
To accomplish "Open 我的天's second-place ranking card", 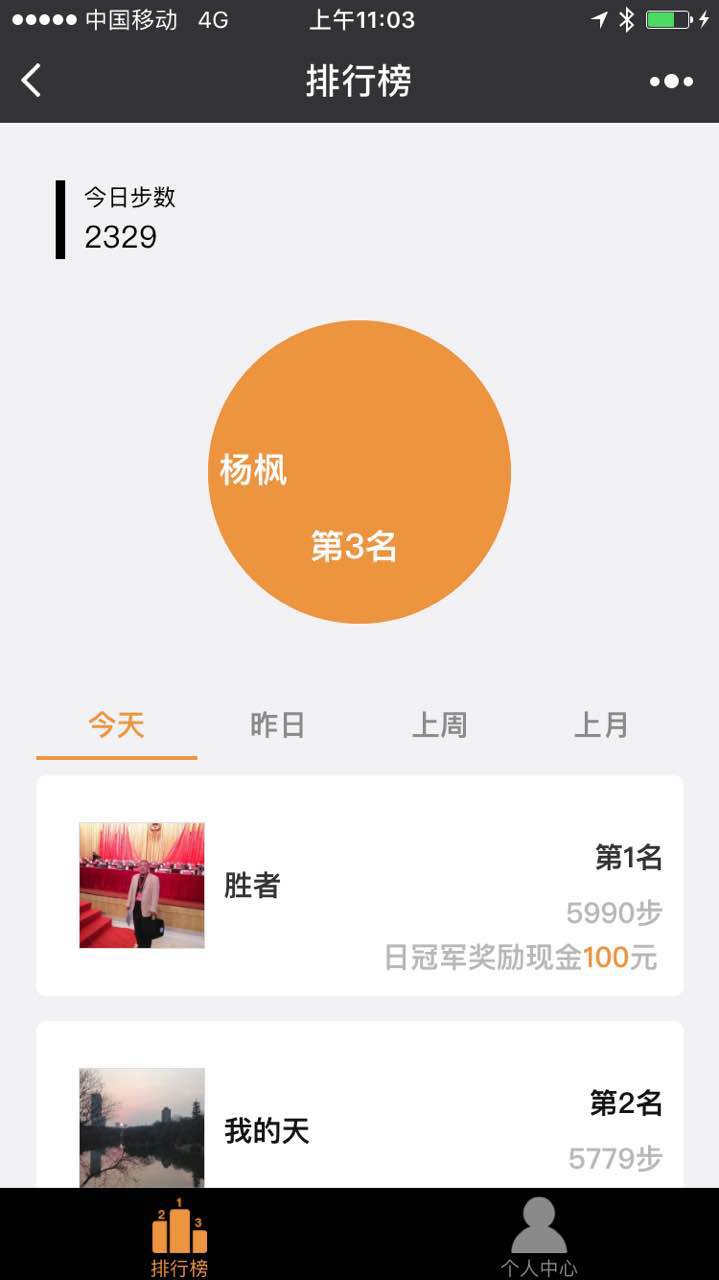I will pyautogui.click(x=360, y=1110).
